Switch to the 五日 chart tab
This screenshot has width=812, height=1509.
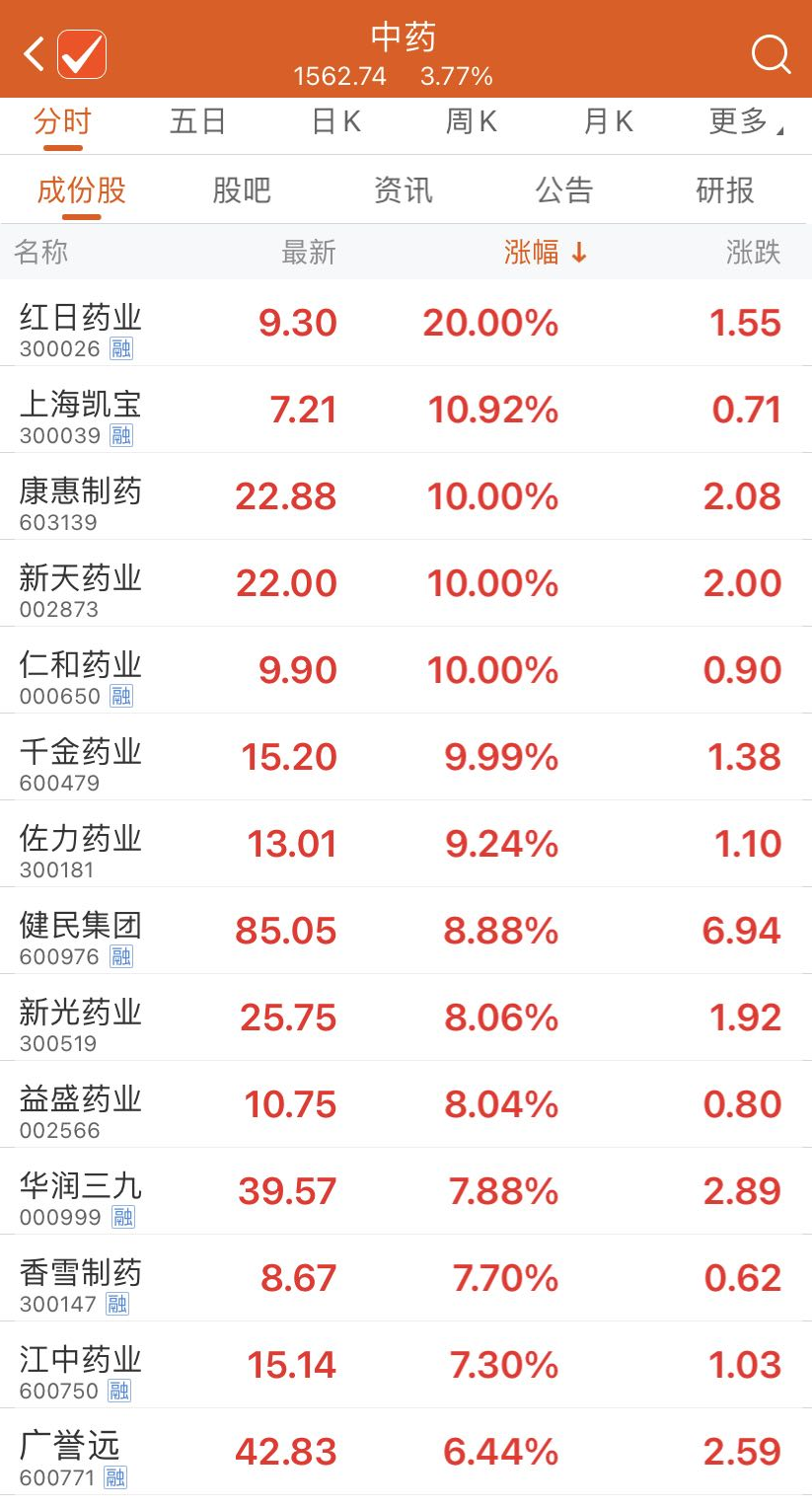pyautogui.click(x=198, y=122)
